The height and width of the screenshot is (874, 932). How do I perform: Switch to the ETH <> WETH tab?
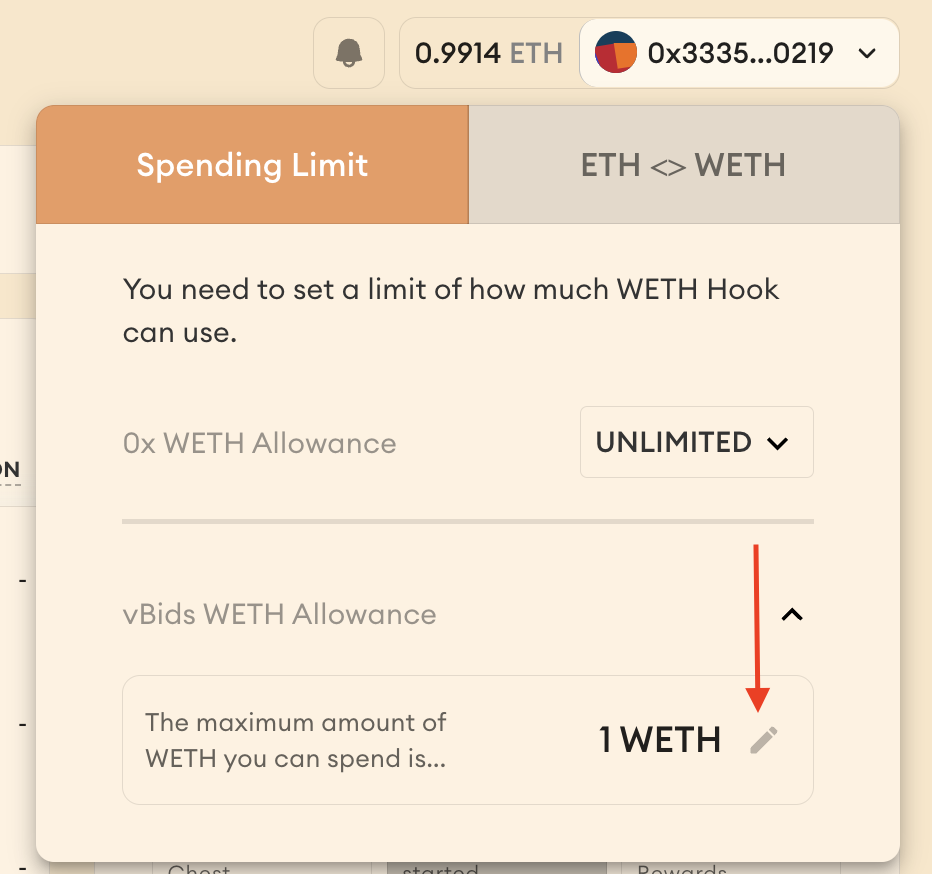point(683,165)
